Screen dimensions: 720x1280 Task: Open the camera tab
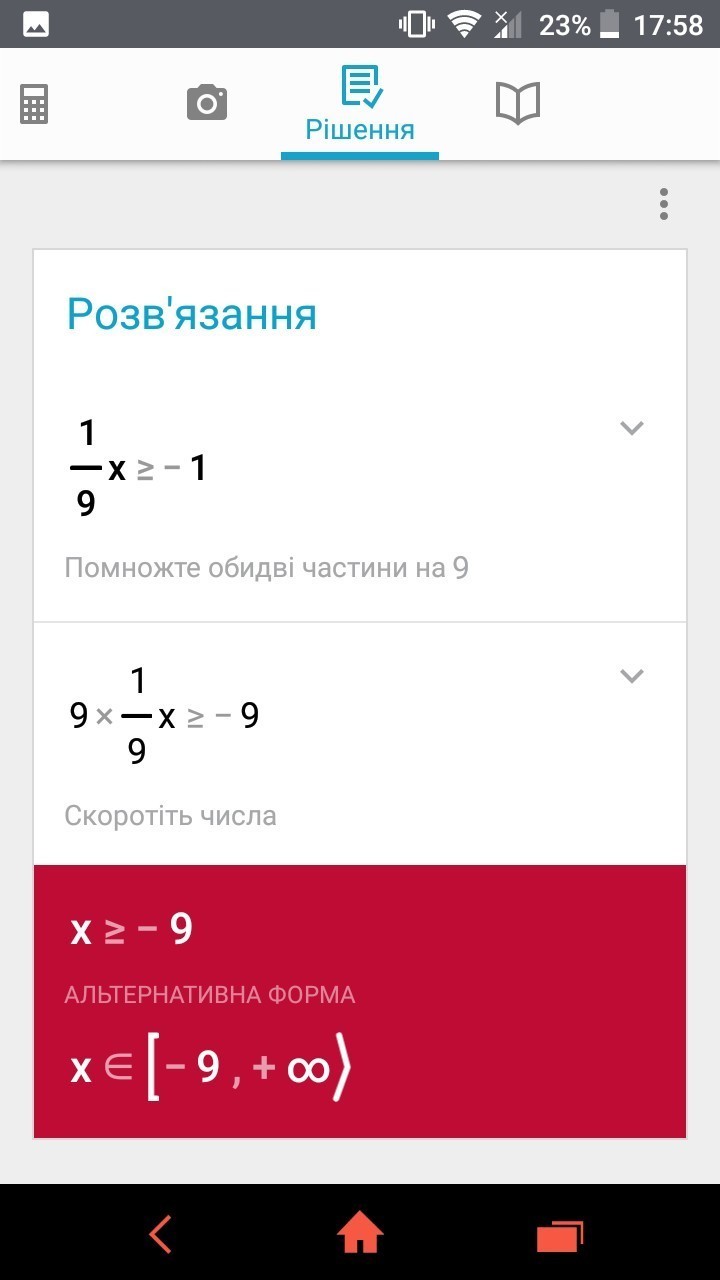[x=207, y=103]
